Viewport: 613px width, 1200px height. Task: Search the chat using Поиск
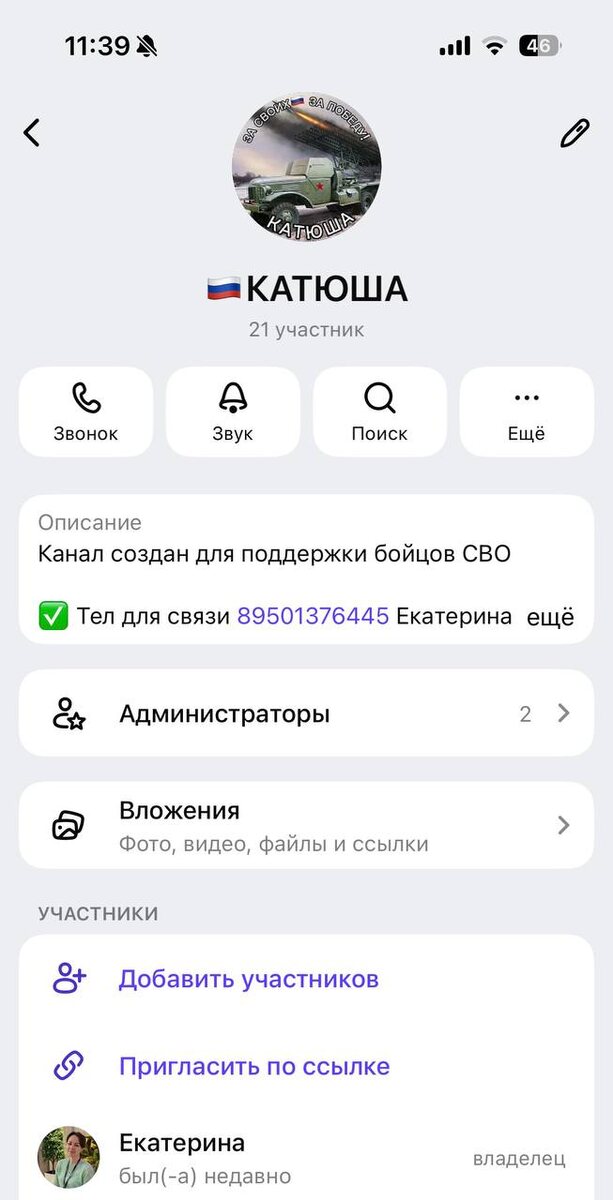pos(380,412)
